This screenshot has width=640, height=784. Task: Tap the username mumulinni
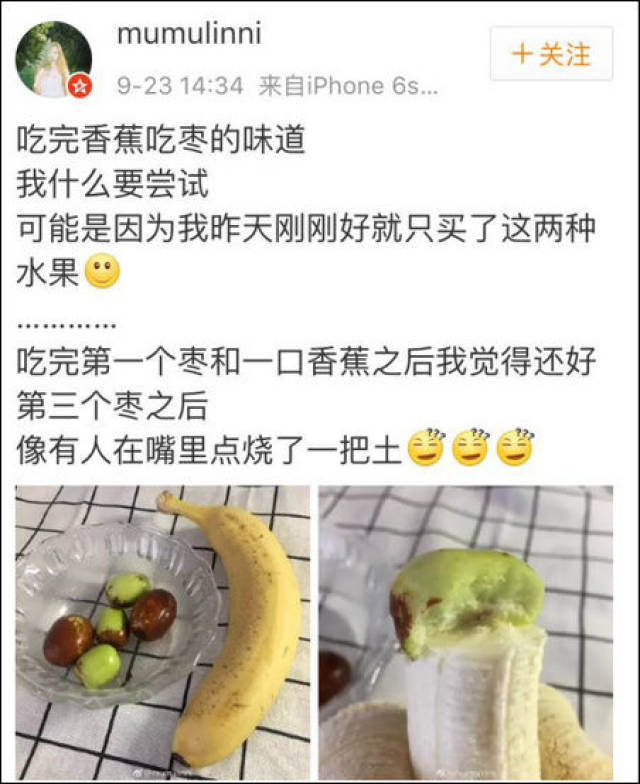pyautogui.click(x=189, y=34)
